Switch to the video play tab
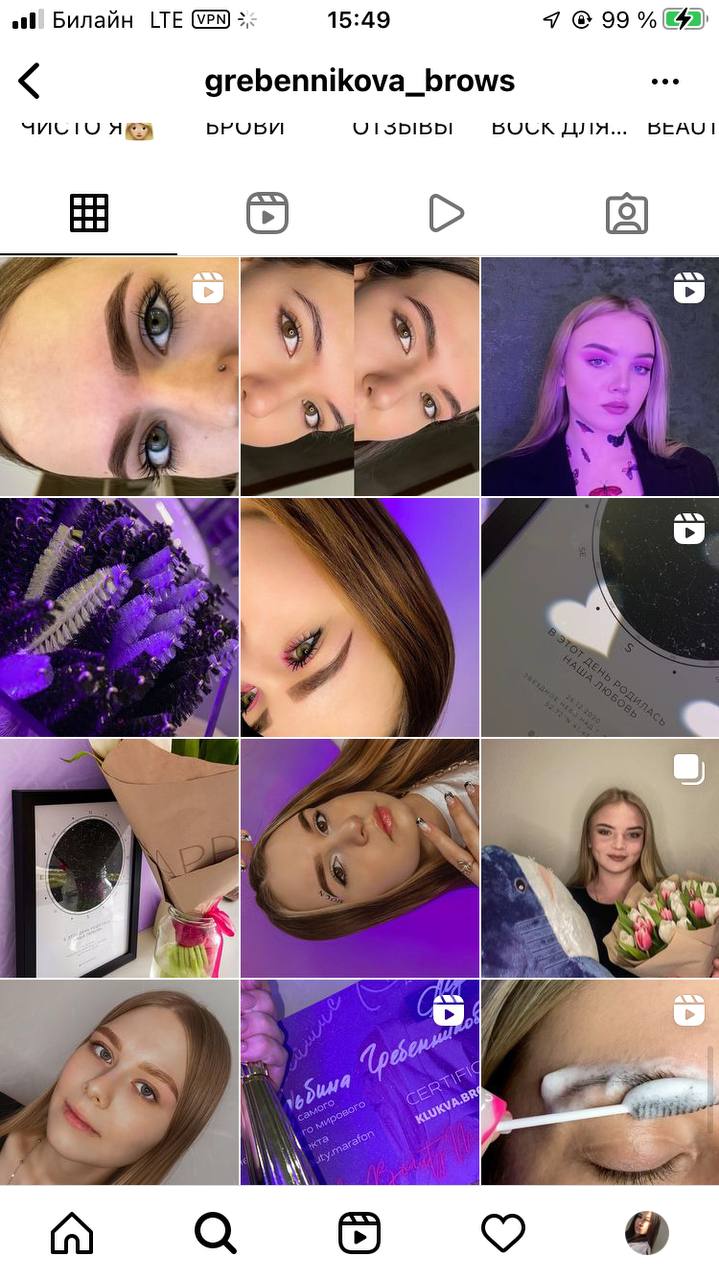The width and height of the screenshot is (719, 1280). (x=446, y=213)
